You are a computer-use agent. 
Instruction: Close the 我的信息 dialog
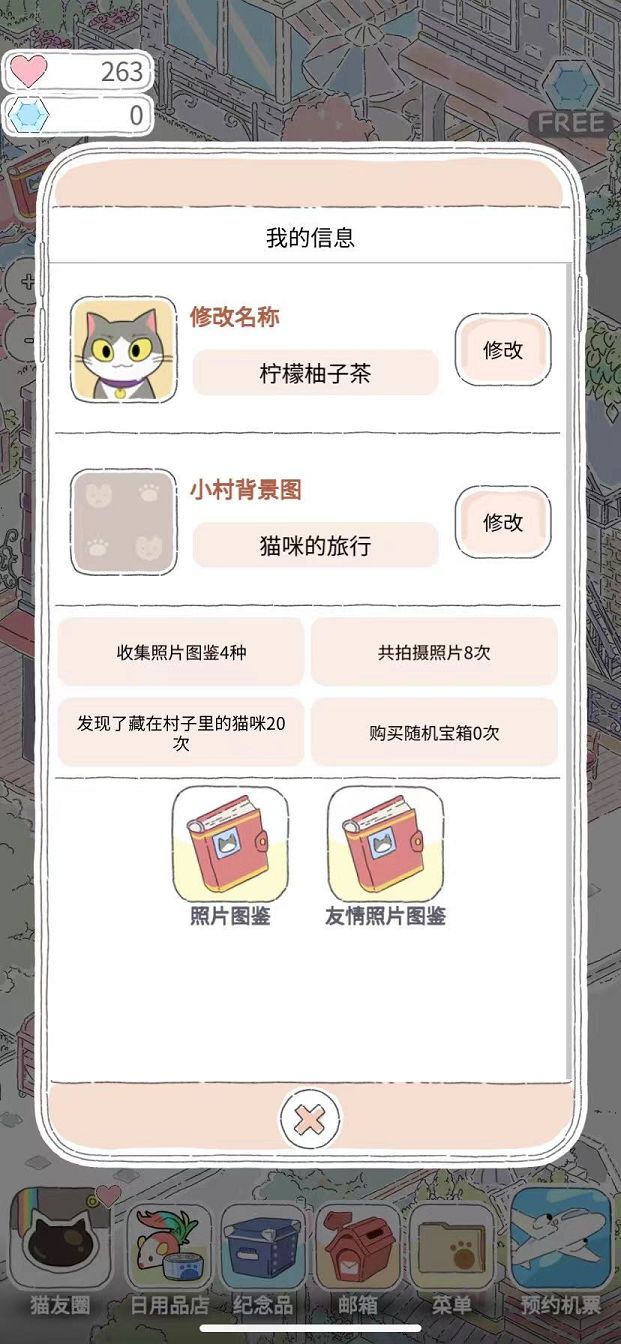(310, 1118)
